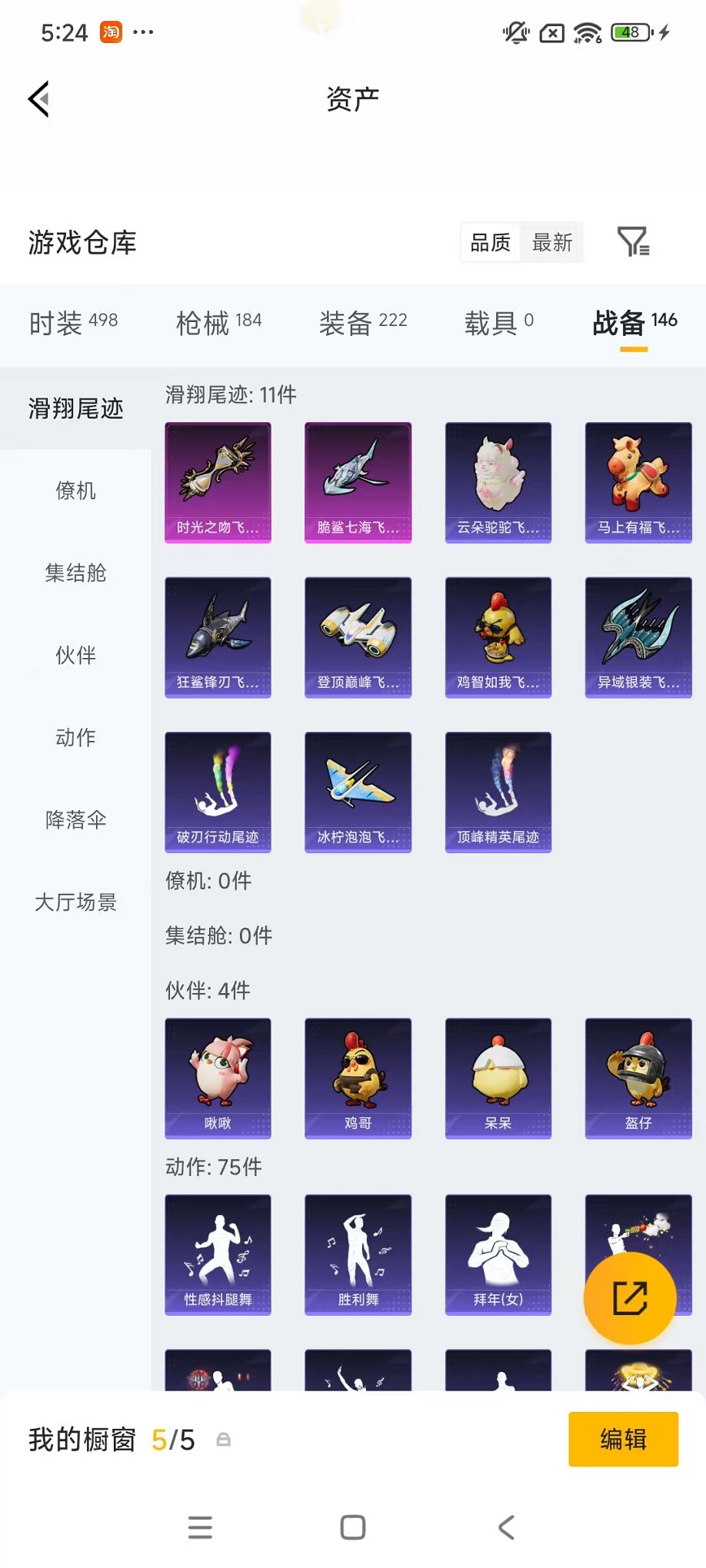Expand the 集结舱 category
The height and width of the screenshot is (1568, 706).
[x=74, y=573]
